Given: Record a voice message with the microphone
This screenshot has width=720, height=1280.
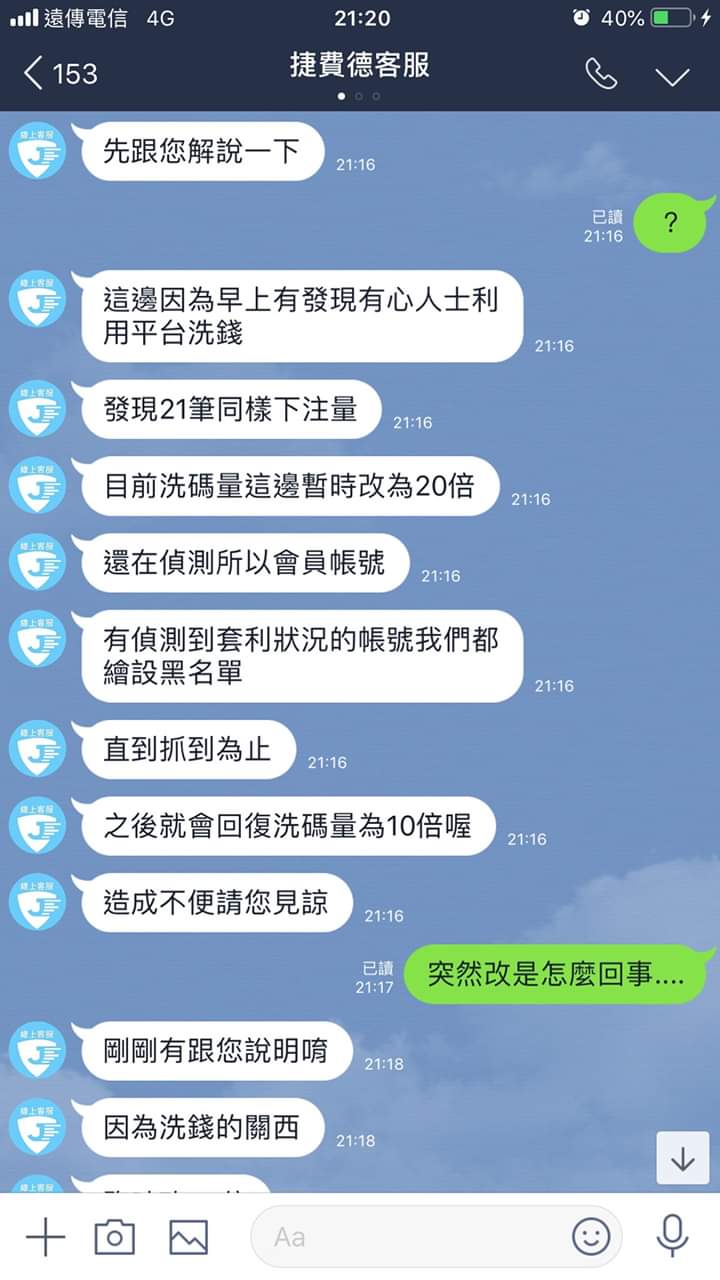Looking at the screenshot, I should click(x=672, y=1237).
